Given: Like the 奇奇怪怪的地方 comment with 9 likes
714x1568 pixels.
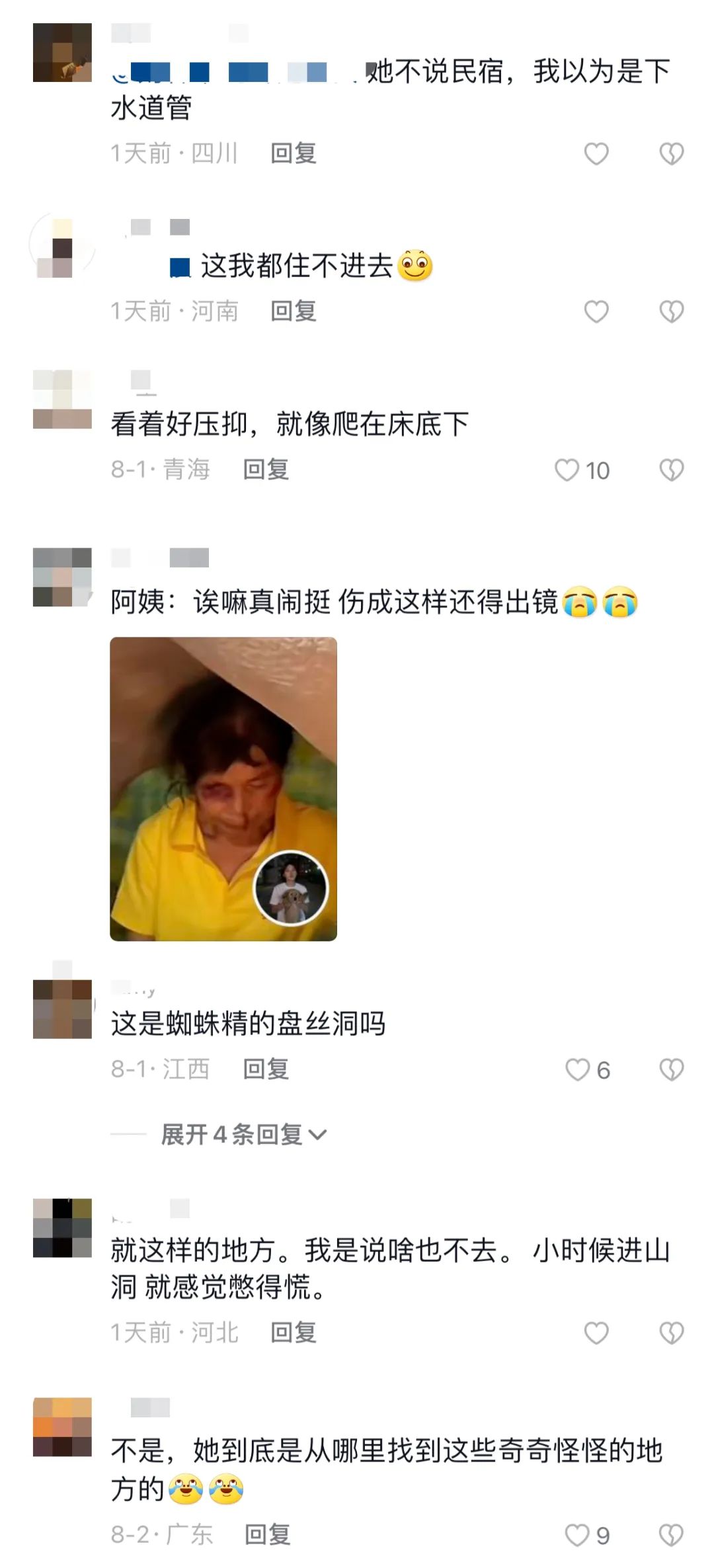Looking at the screenshot, I should pos(577,1535).
